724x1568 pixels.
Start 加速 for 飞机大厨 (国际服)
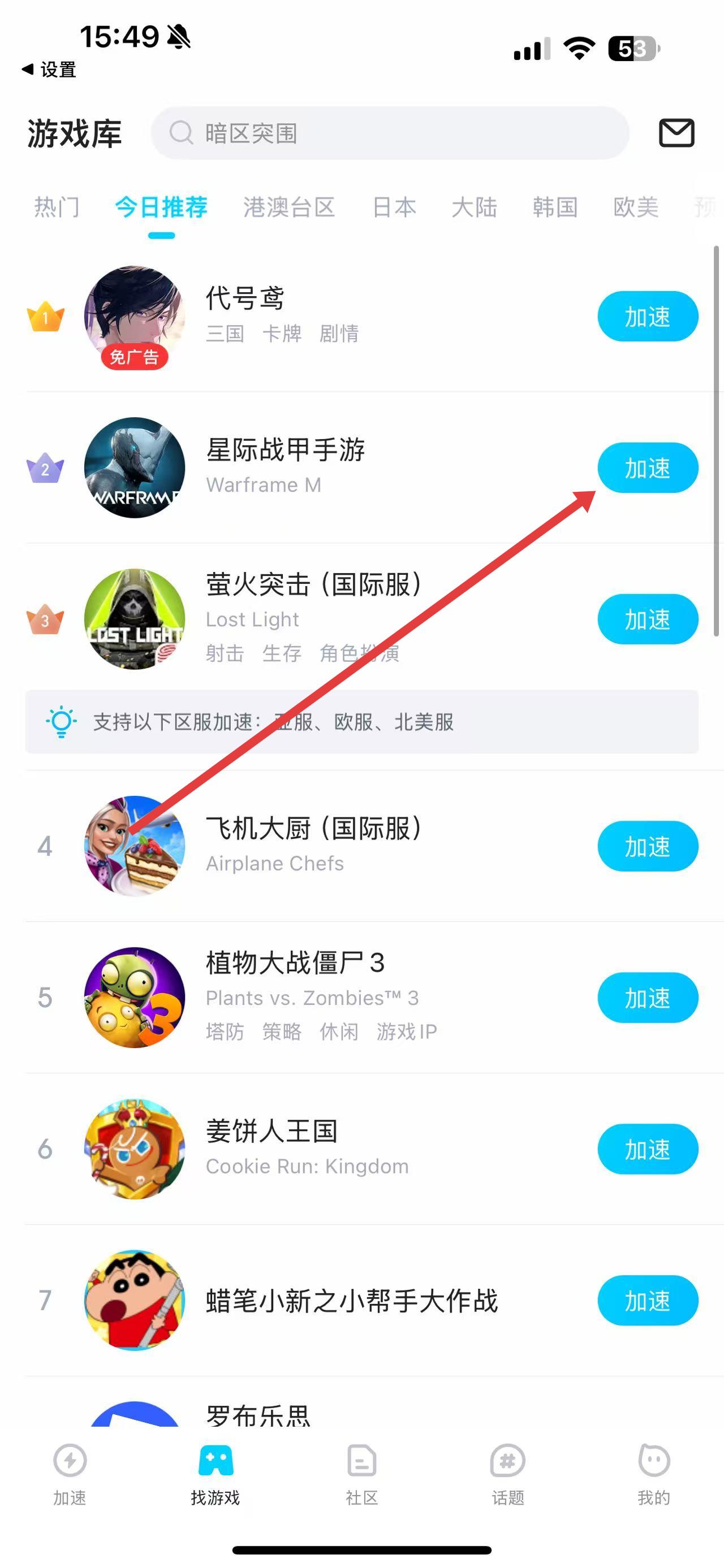[647, 846]
